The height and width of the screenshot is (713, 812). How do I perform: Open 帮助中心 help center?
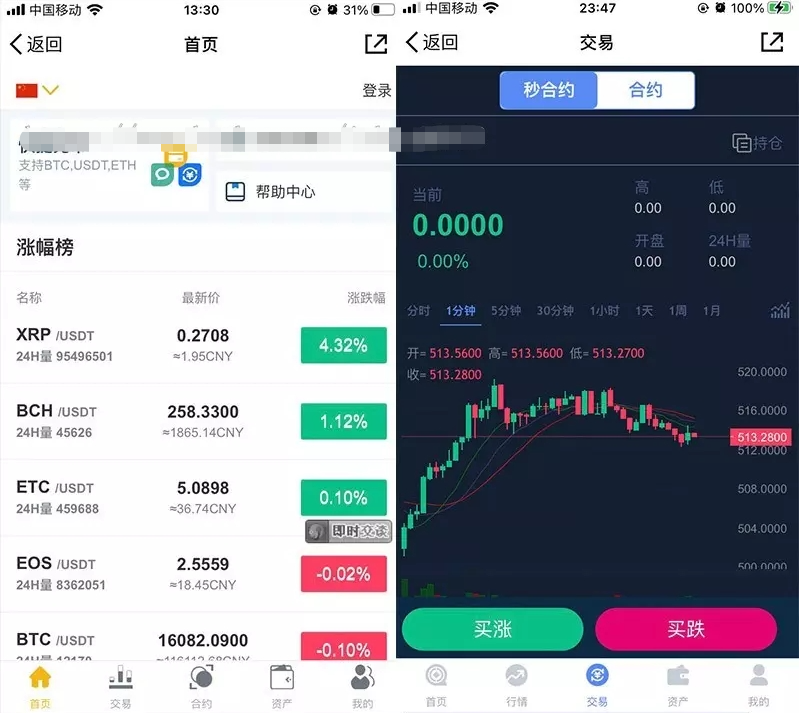pos(285,191)
